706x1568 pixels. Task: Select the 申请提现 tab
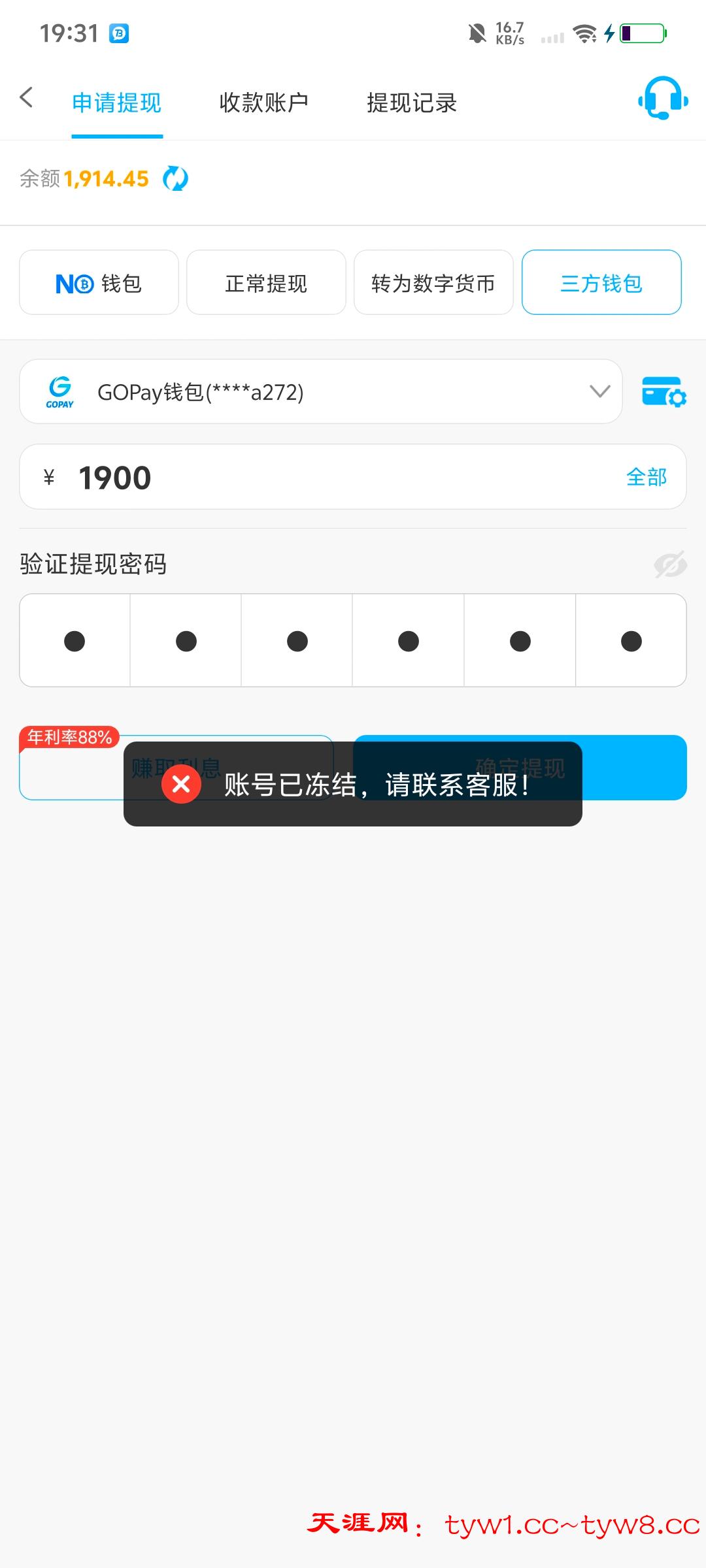tap(117, 103)
